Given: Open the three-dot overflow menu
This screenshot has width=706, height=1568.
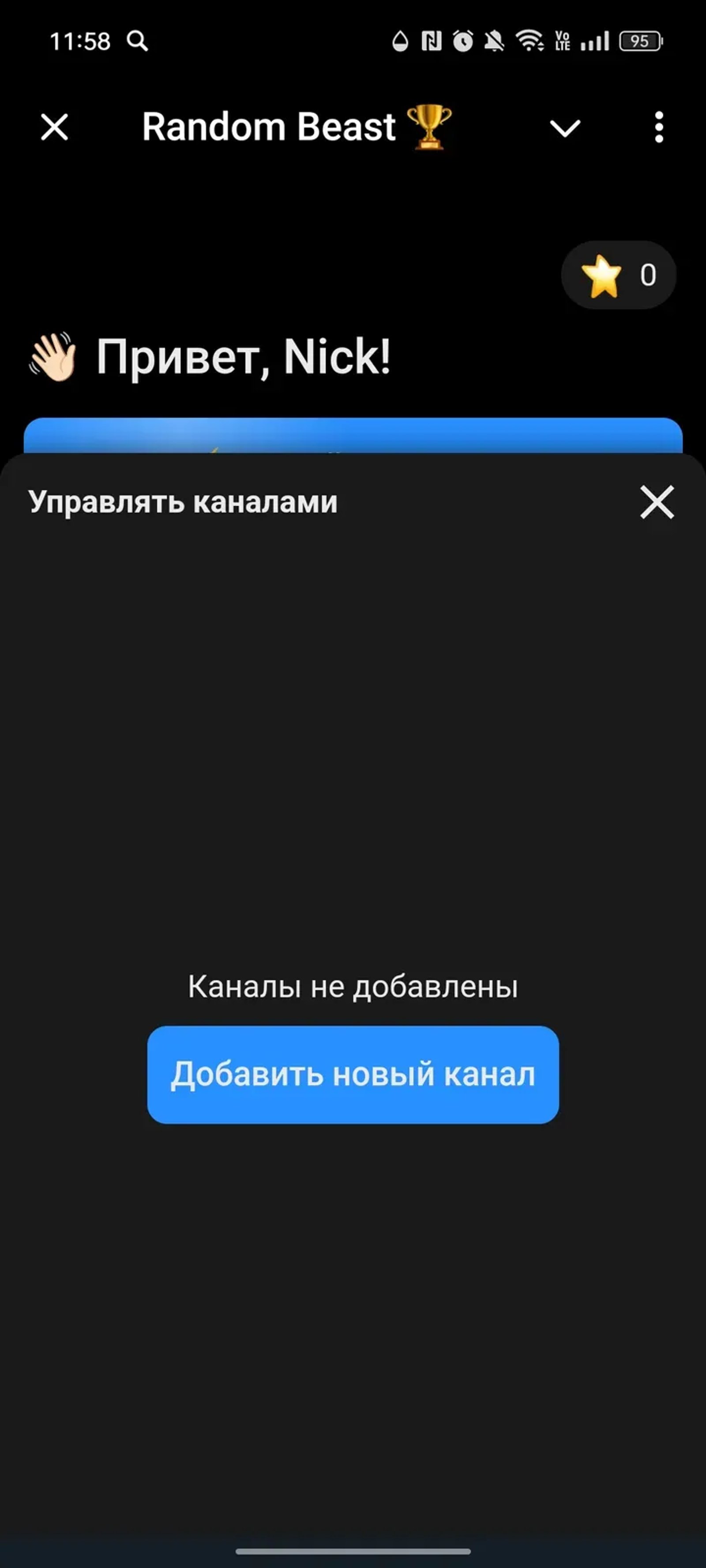Looking at the screenshot, I should (x=658, y=127).
